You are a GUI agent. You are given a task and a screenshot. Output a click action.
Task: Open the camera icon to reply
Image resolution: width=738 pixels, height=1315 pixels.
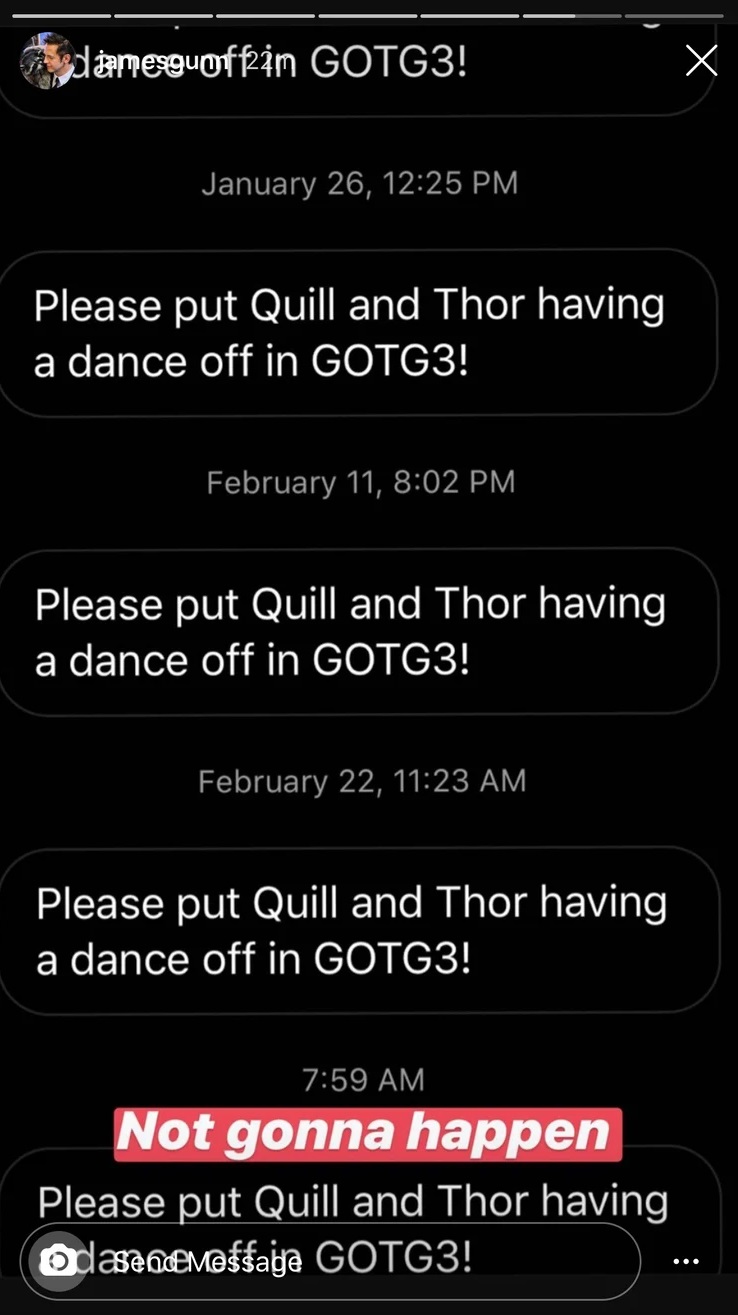pyautogui.click(x=59, y=1261)
